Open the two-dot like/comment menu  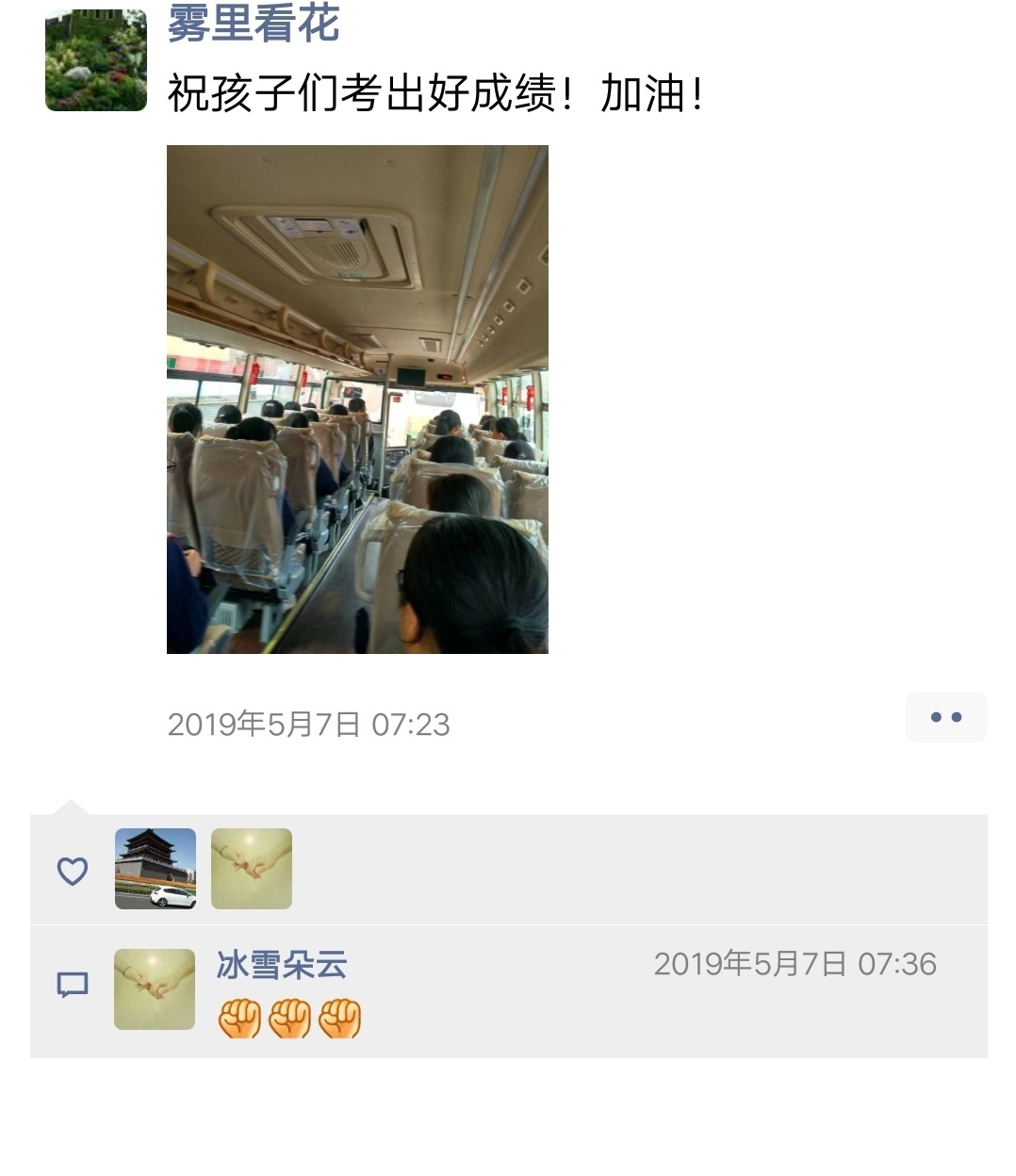pyautogui.click(x=945, y=717)
